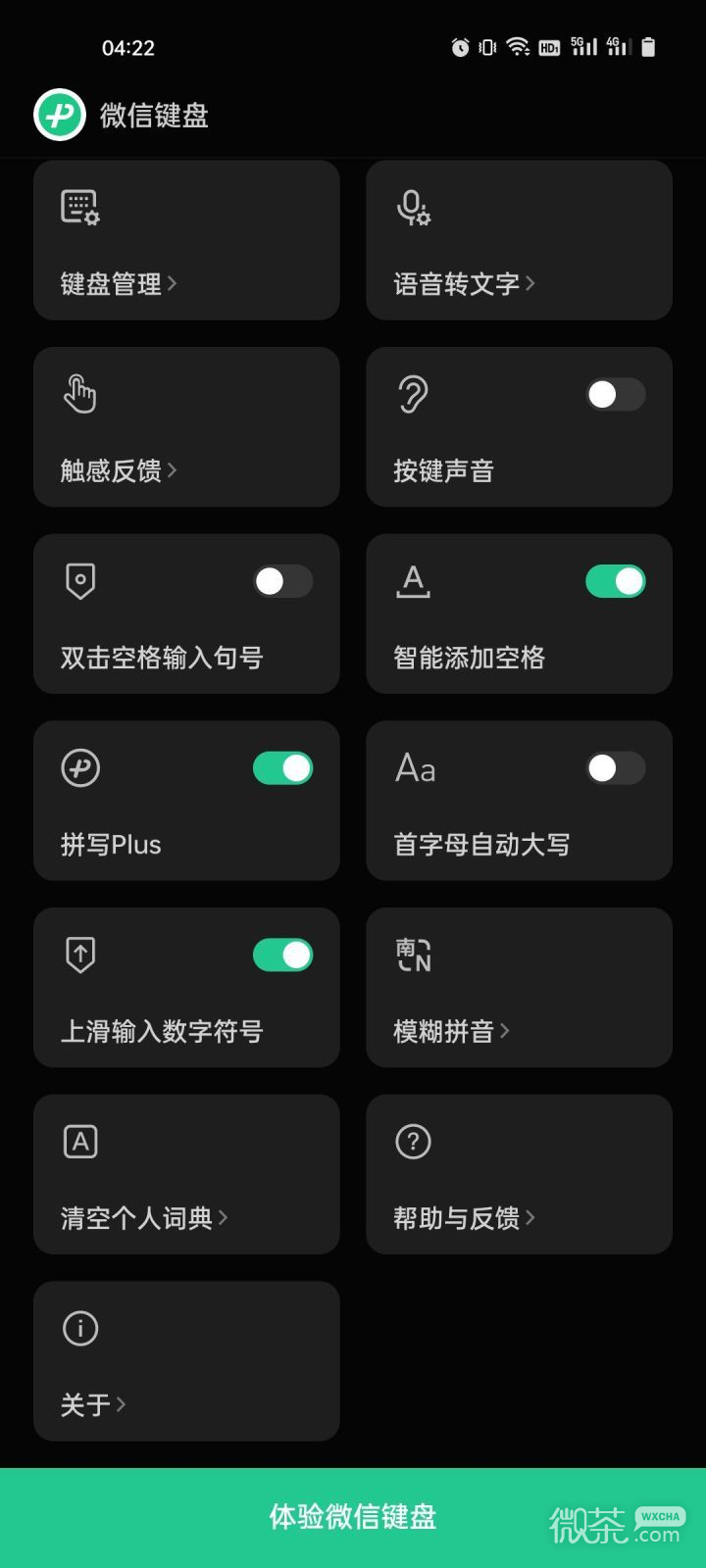Viewport: 706px width, 1568px height.
Task: Enable the 按键声音 switch
Action: point(615,393)
